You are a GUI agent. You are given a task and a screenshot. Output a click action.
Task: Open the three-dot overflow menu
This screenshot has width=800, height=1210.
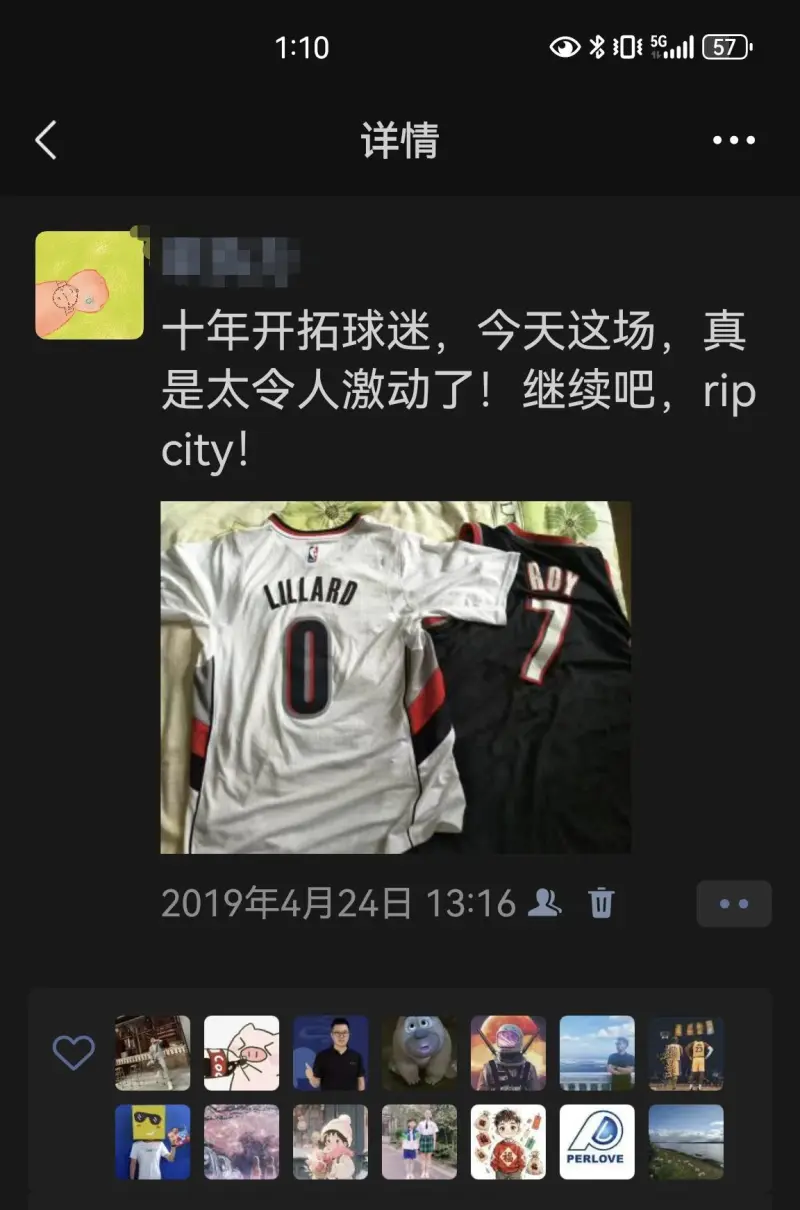coord(734,141)
